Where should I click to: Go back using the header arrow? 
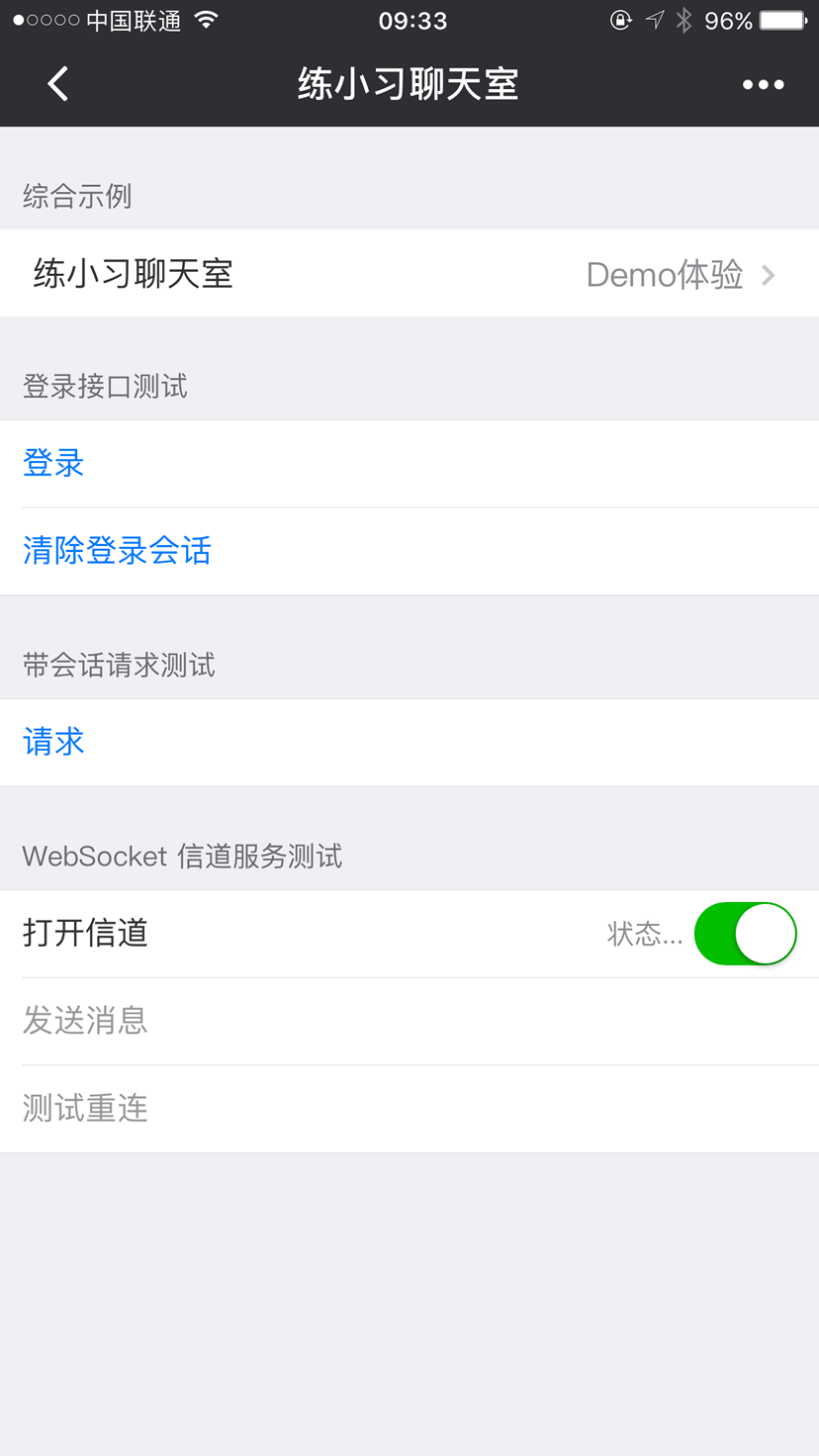[x=58, y=84]
